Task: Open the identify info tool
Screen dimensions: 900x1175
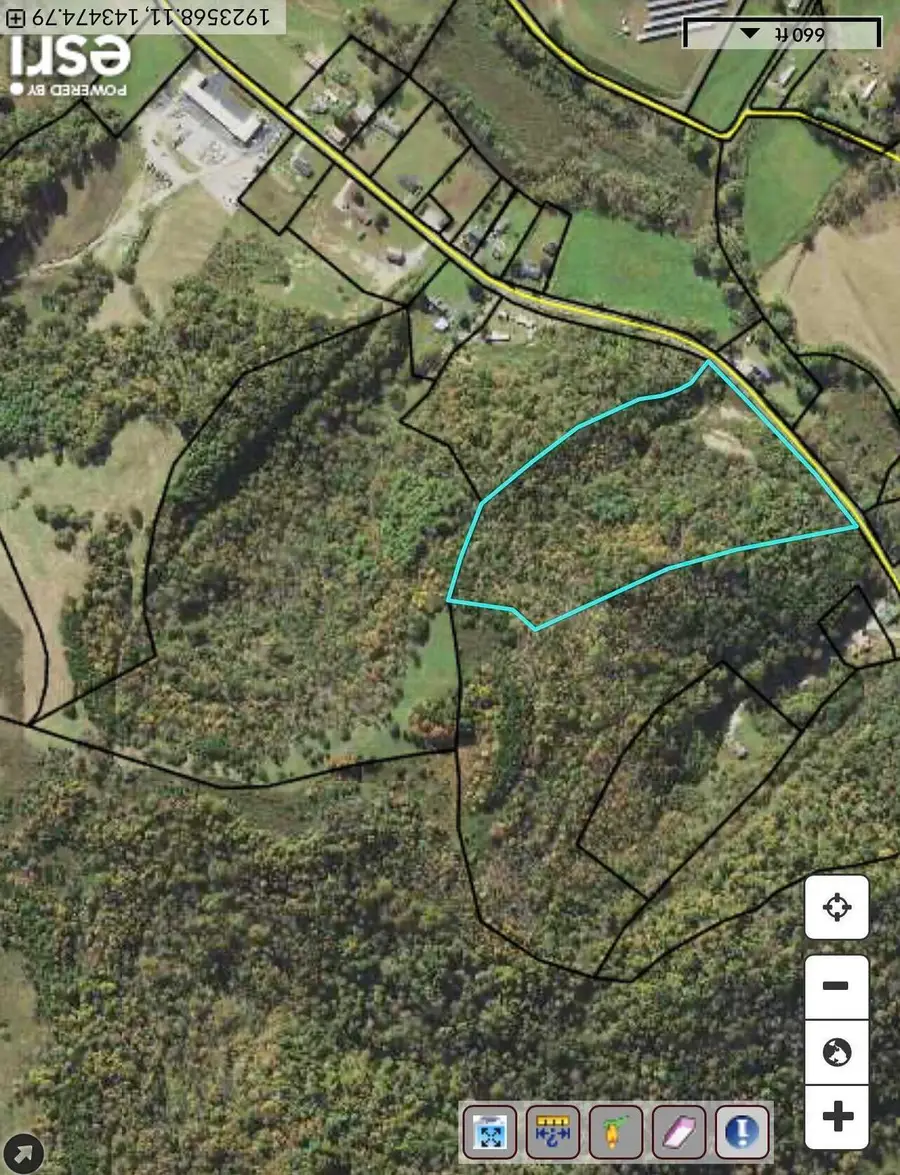Action: point(741,1133)
